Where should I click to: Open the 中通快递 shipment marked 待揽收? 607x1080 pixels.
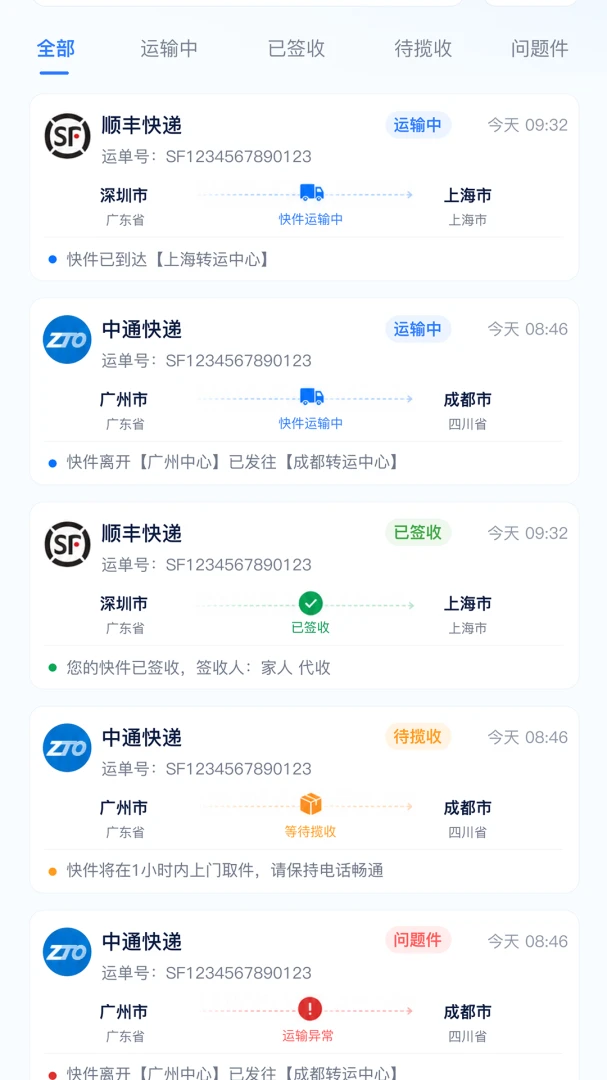(x=304, y=800)
